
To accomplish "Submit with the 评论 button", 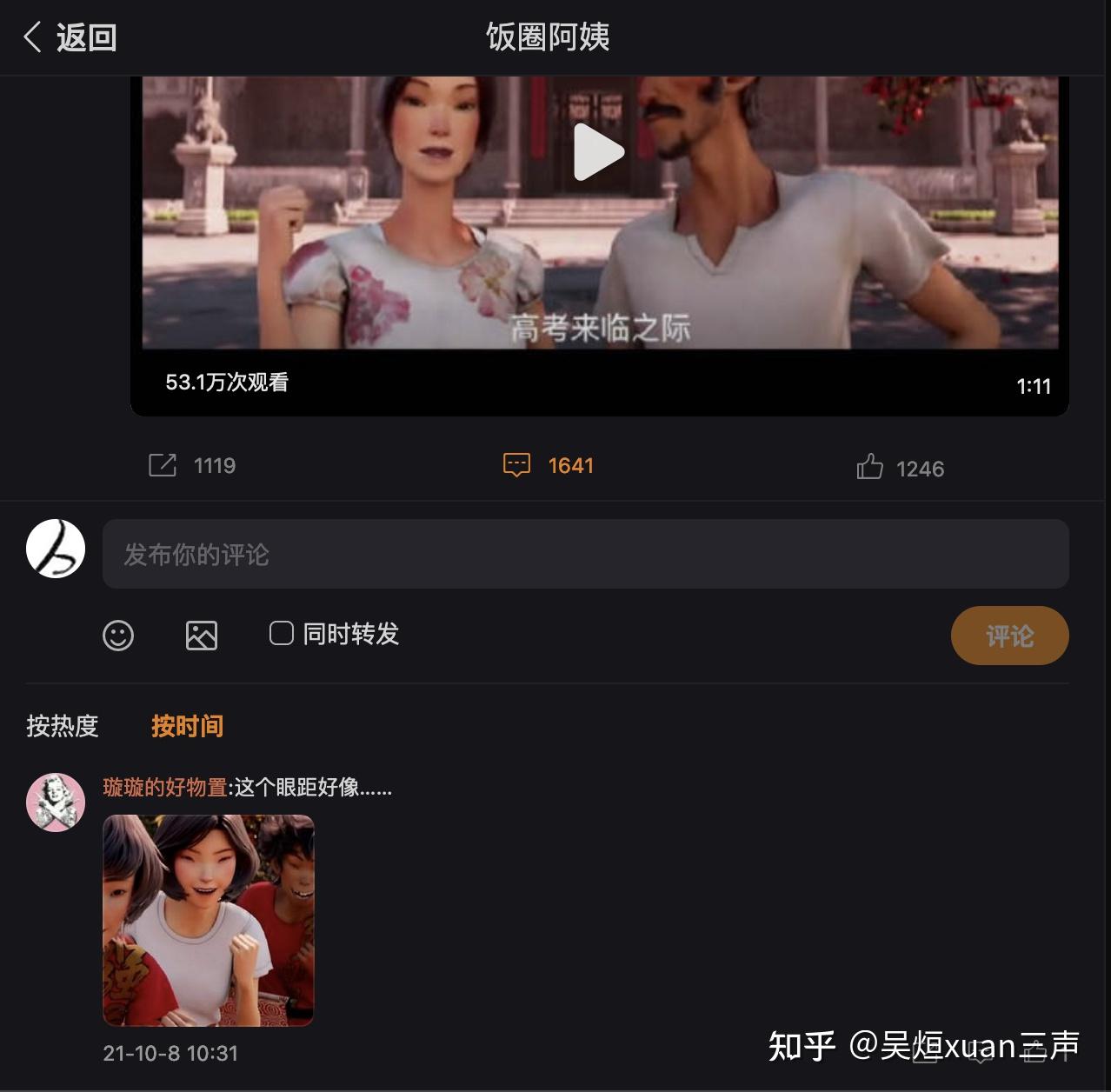I will pyautogui.click(x=1009, y=636).
